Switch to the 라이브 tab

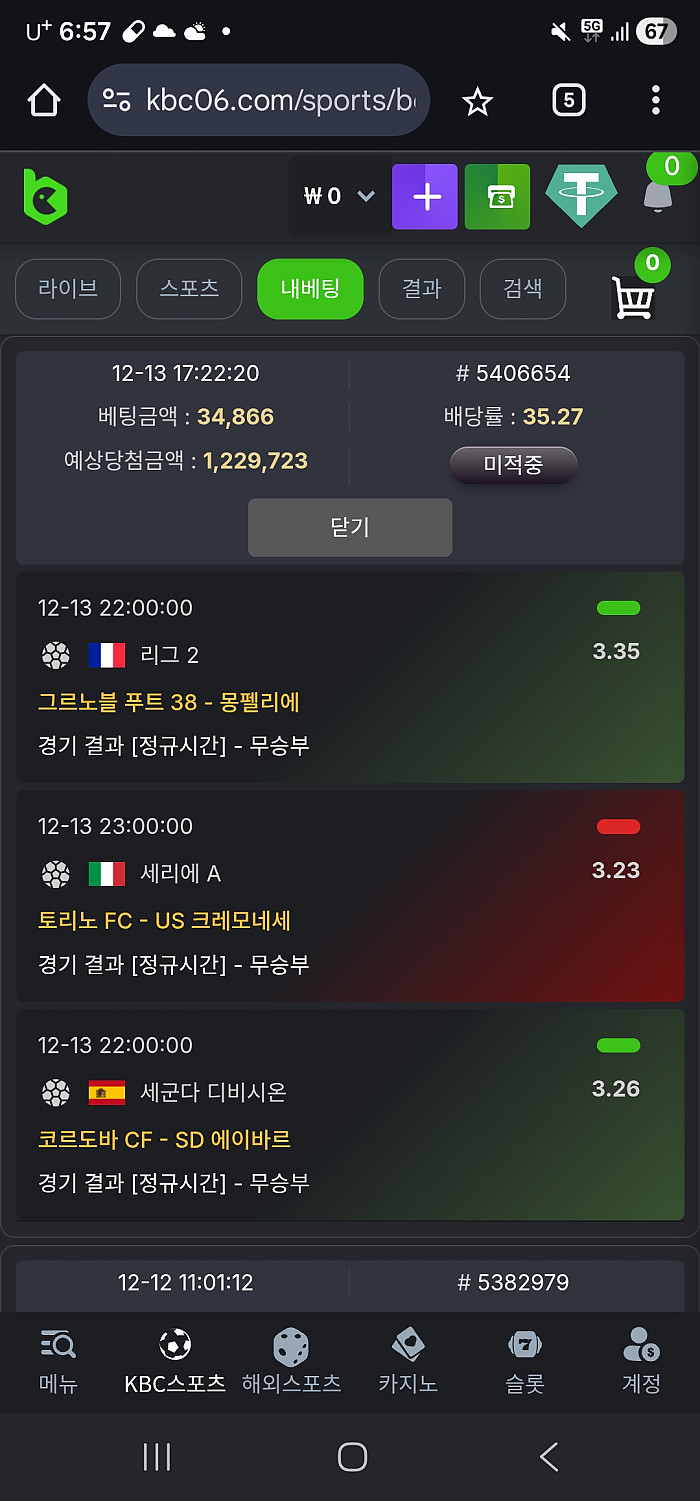pos(68,289)
